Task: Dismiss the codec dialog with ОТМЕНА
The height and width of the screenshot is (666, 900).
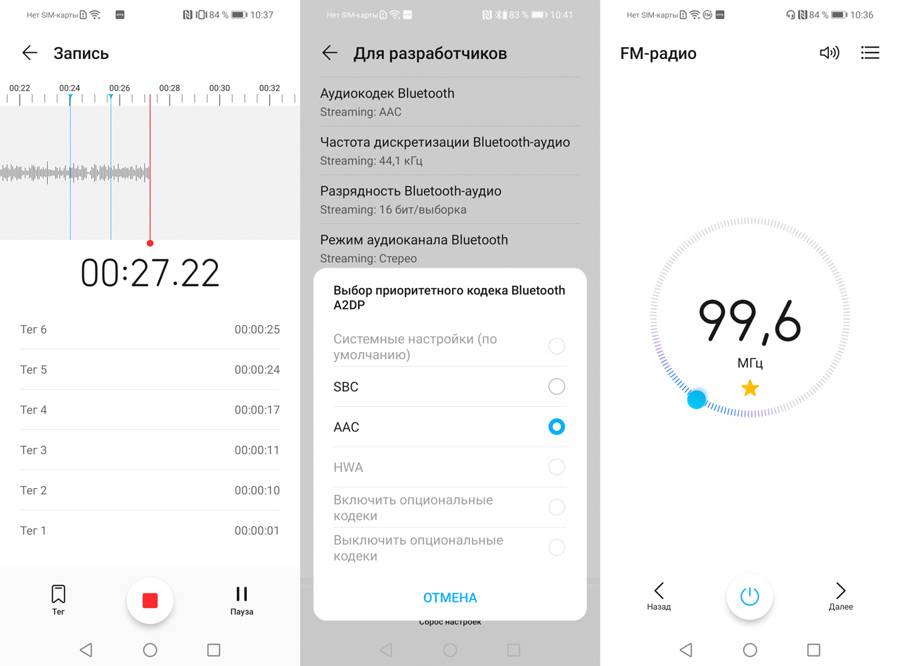Action: (450, 597)
